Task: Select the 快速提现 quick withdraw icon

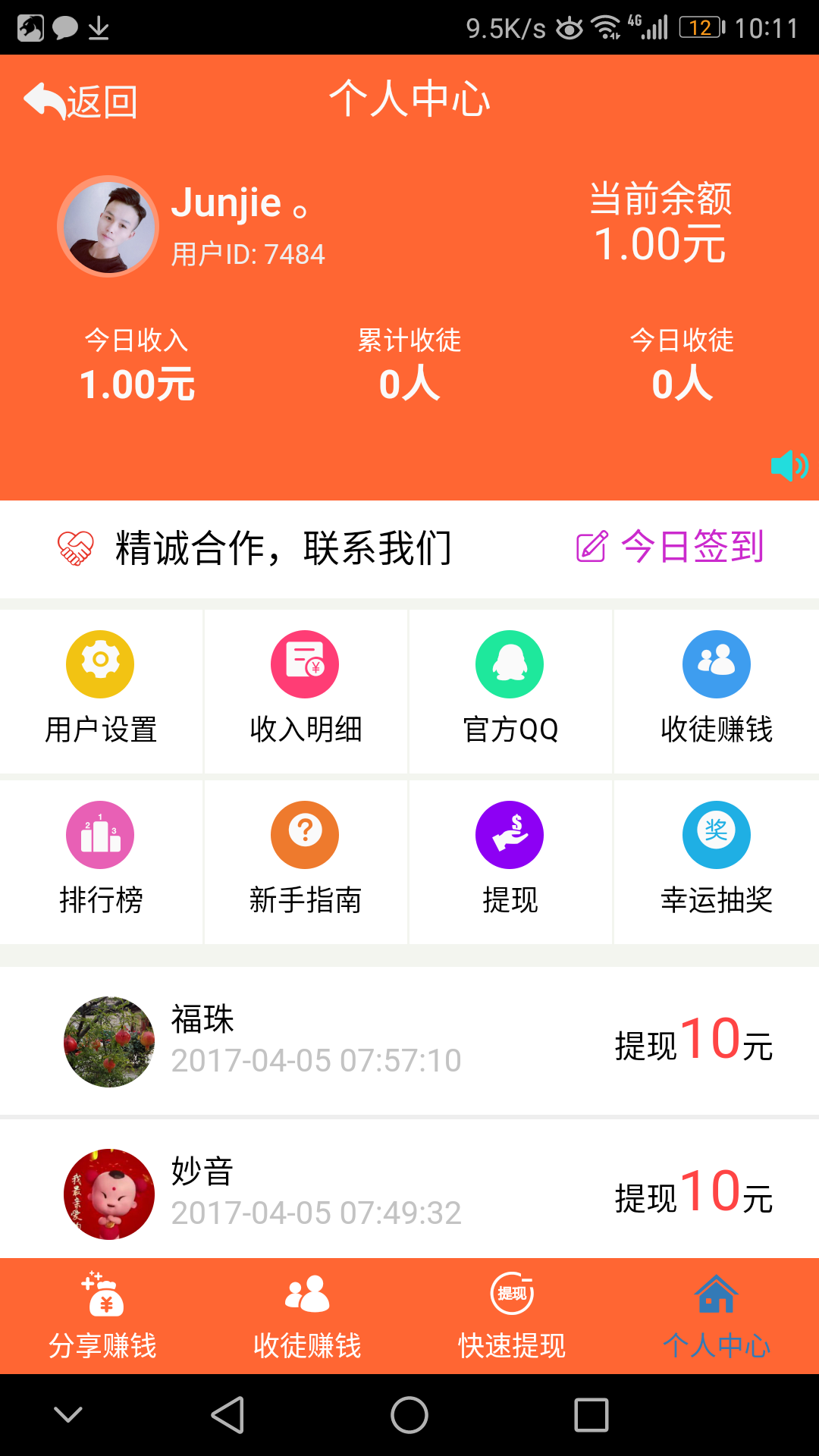Action: 510,1297
